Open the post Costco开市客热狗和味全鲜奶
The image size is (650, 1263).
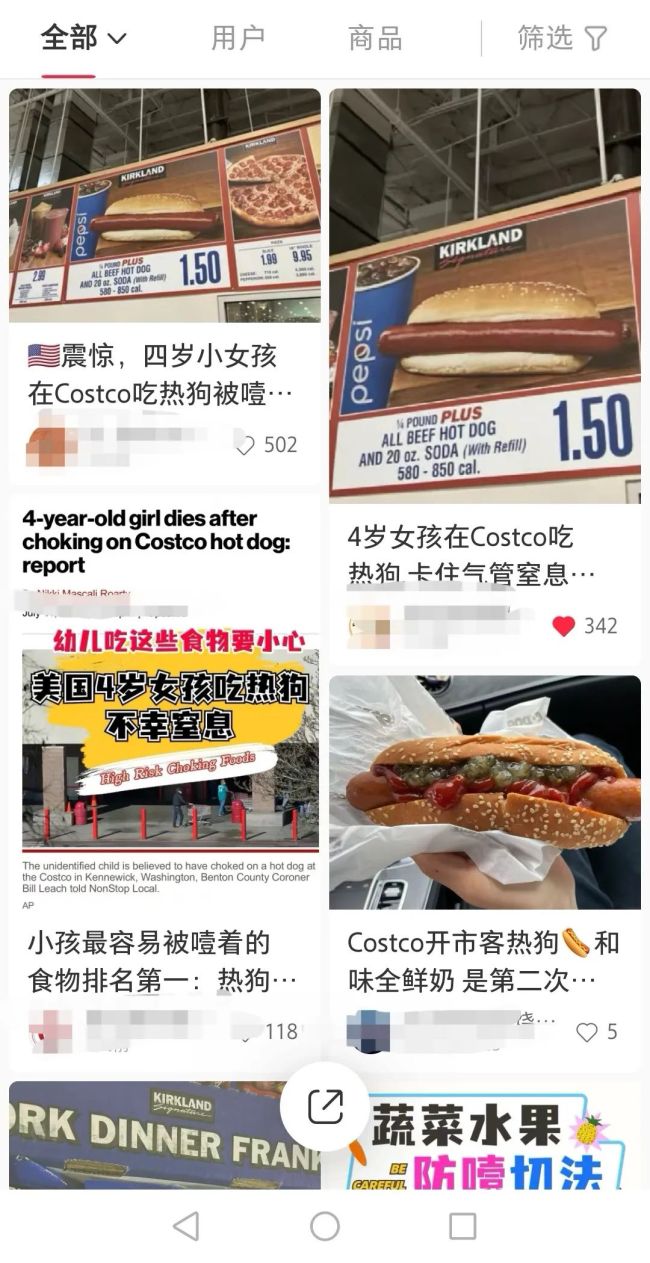[x=483, y=961]
